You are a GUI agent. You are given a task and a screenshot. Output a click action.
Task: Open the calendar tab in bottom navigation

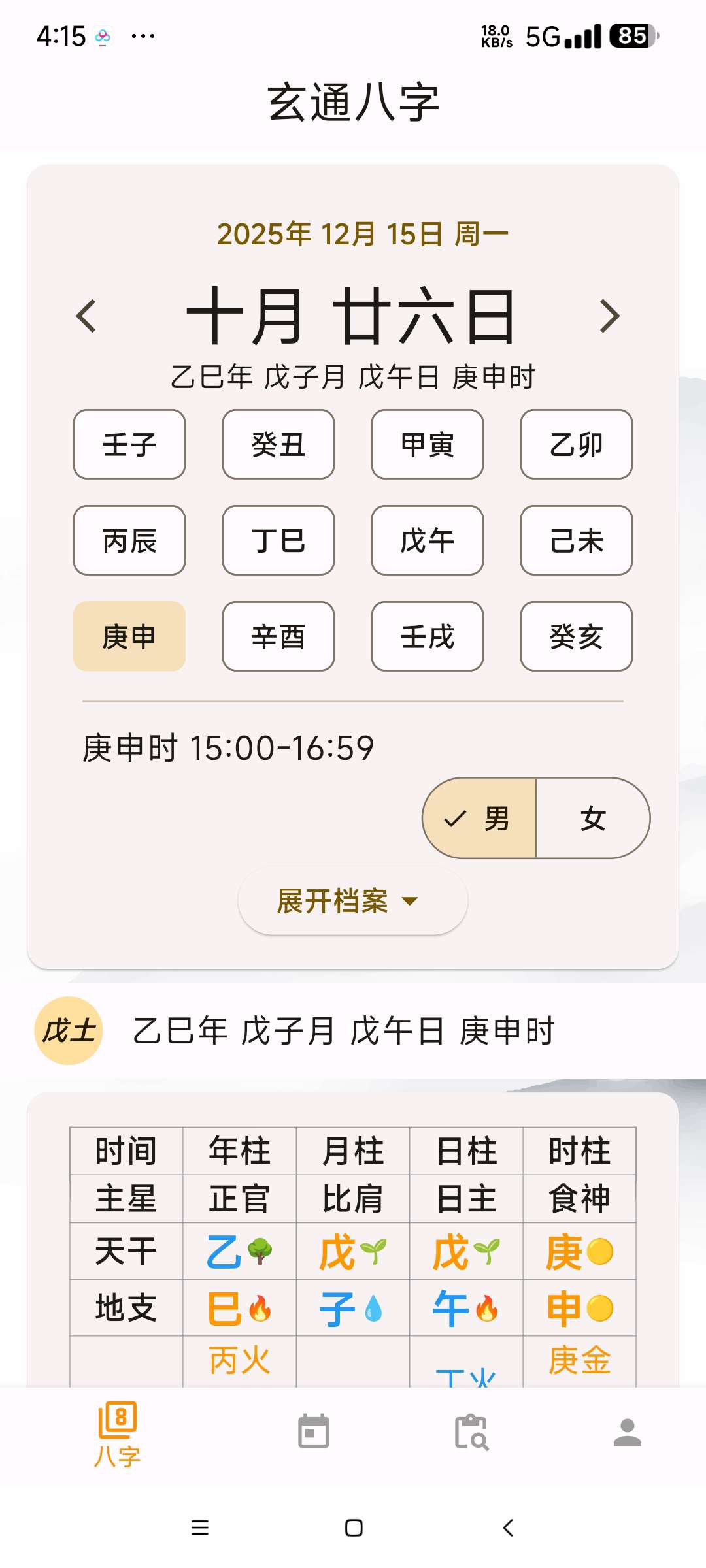(314, 1432)
